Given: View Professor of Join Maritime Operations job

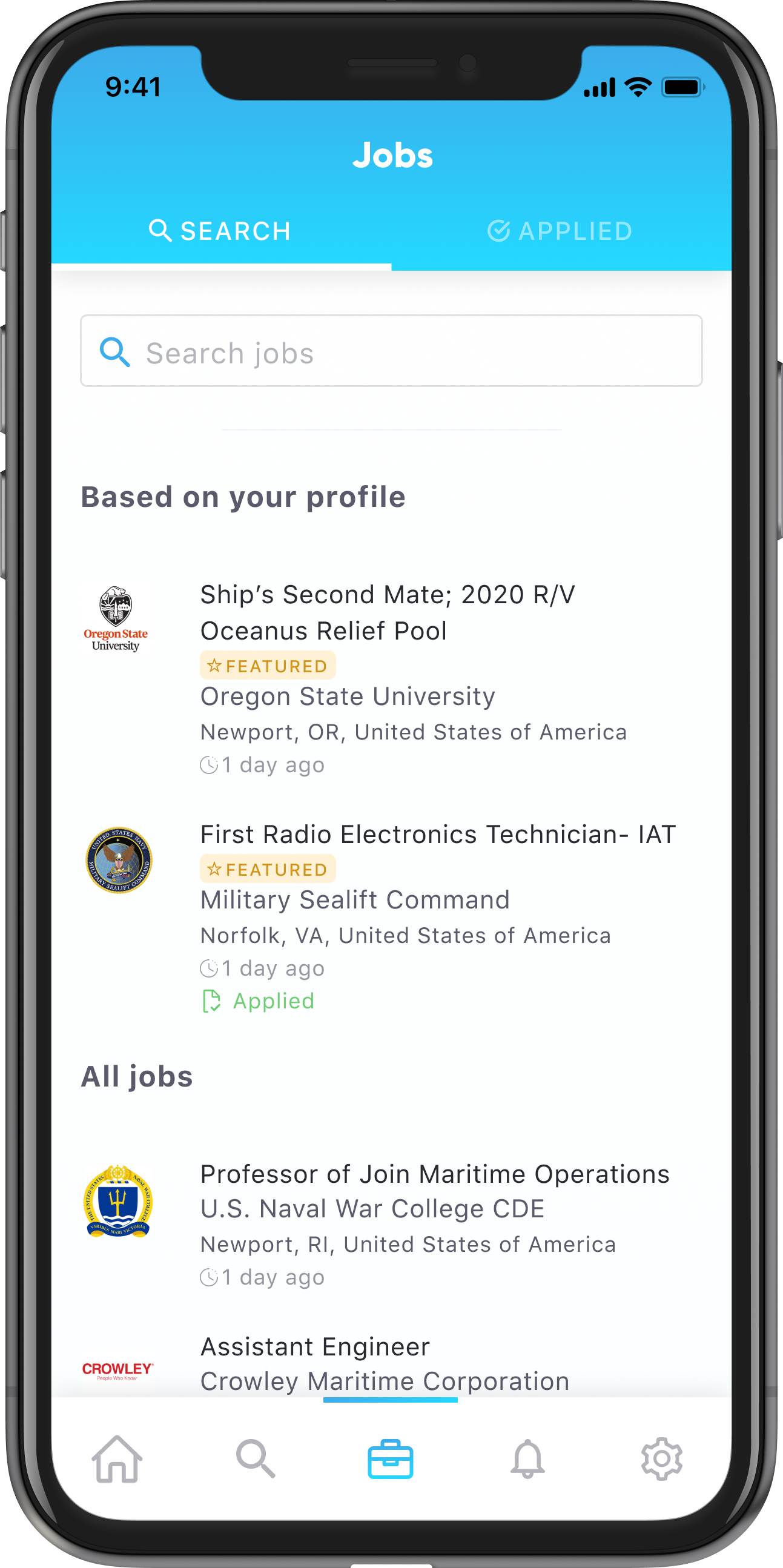Looking at the screenshot, I should pos(434,1174).
